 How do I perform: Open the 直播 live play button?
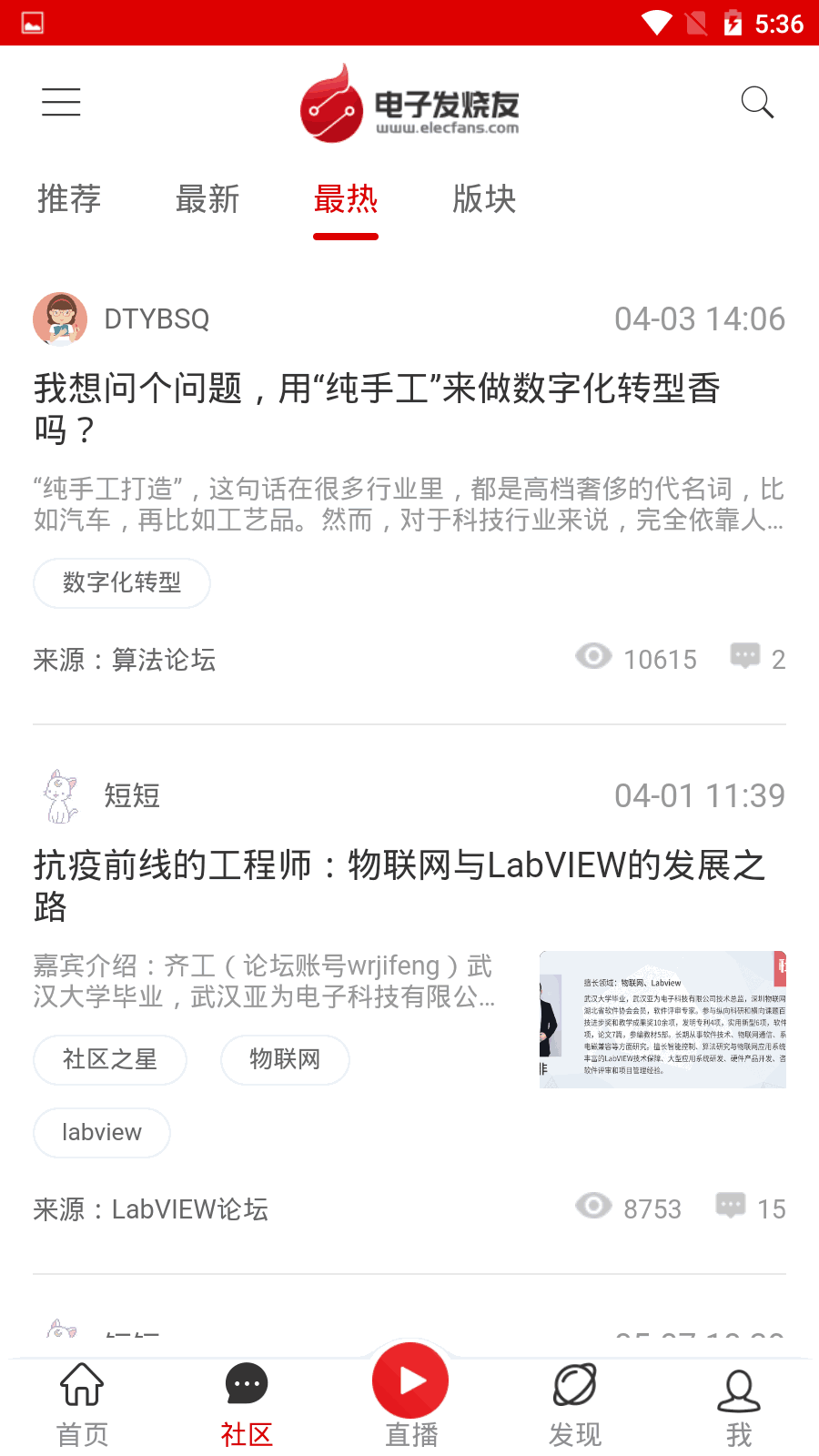click(410, 1383)
